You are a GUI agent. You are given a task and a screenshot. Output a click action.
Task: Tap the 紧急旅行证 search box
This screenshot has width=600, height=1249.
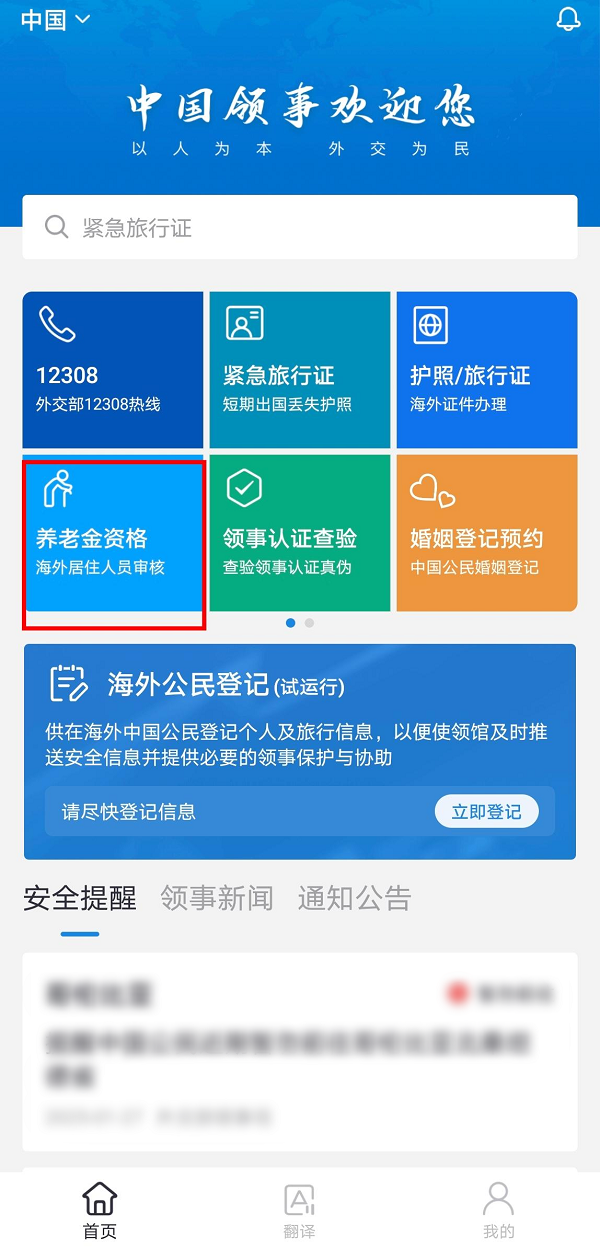click(x=300, y=228)
